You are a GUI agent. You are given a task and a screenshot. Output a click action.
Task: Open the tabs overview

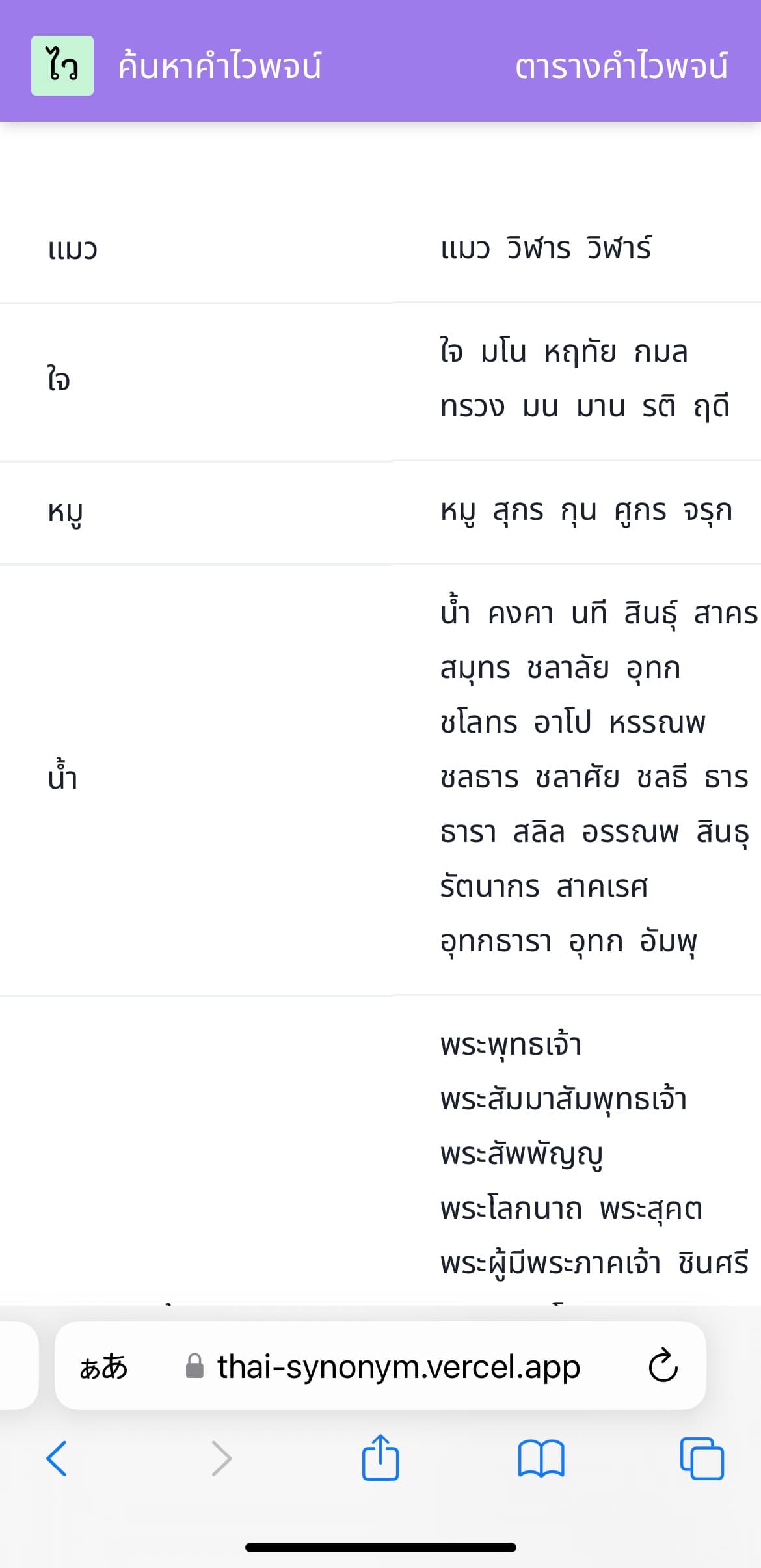click(x=702, y=1459)
